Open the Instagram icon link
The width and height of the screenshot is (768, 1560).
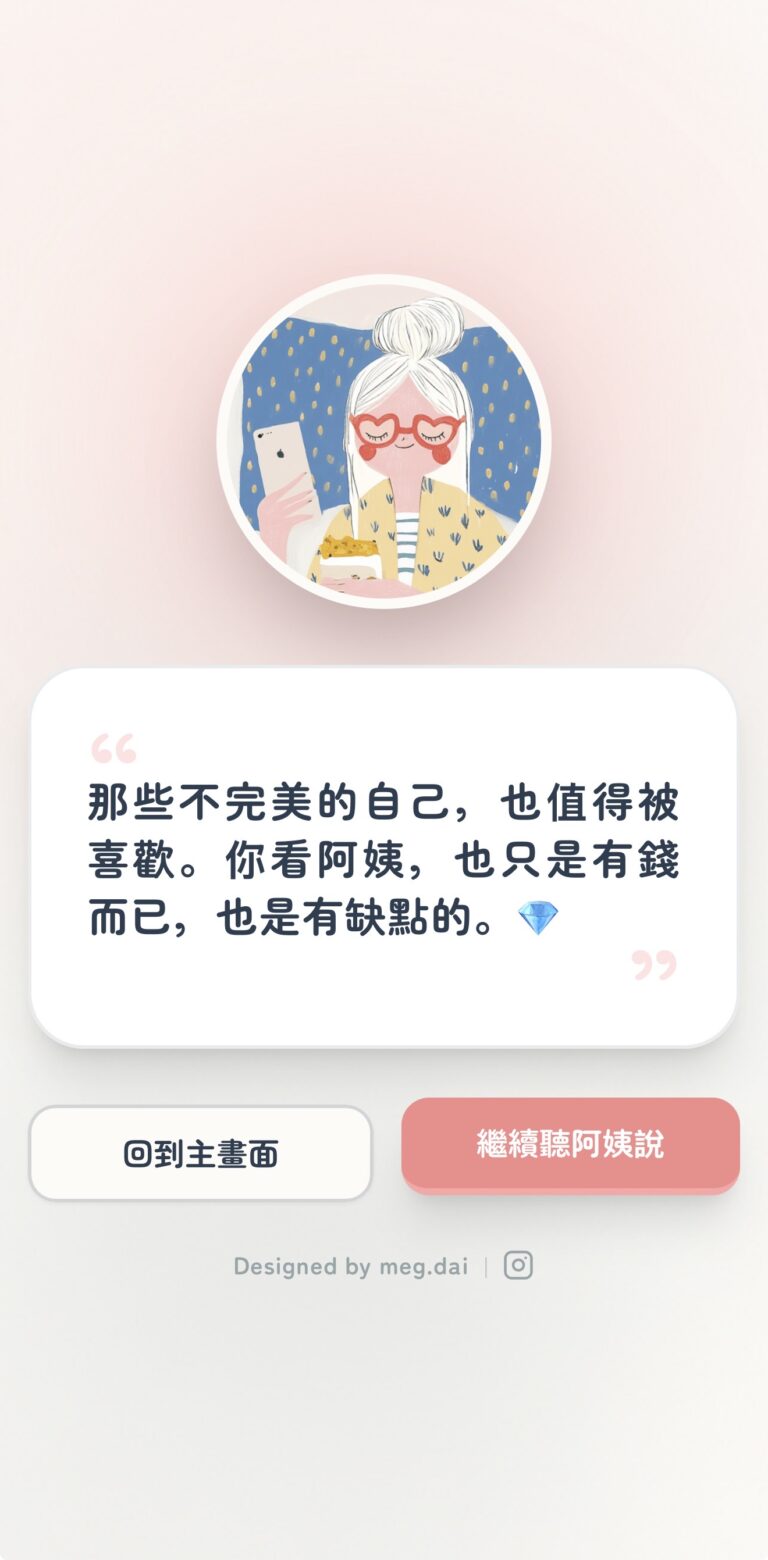tap(518, 1265)
